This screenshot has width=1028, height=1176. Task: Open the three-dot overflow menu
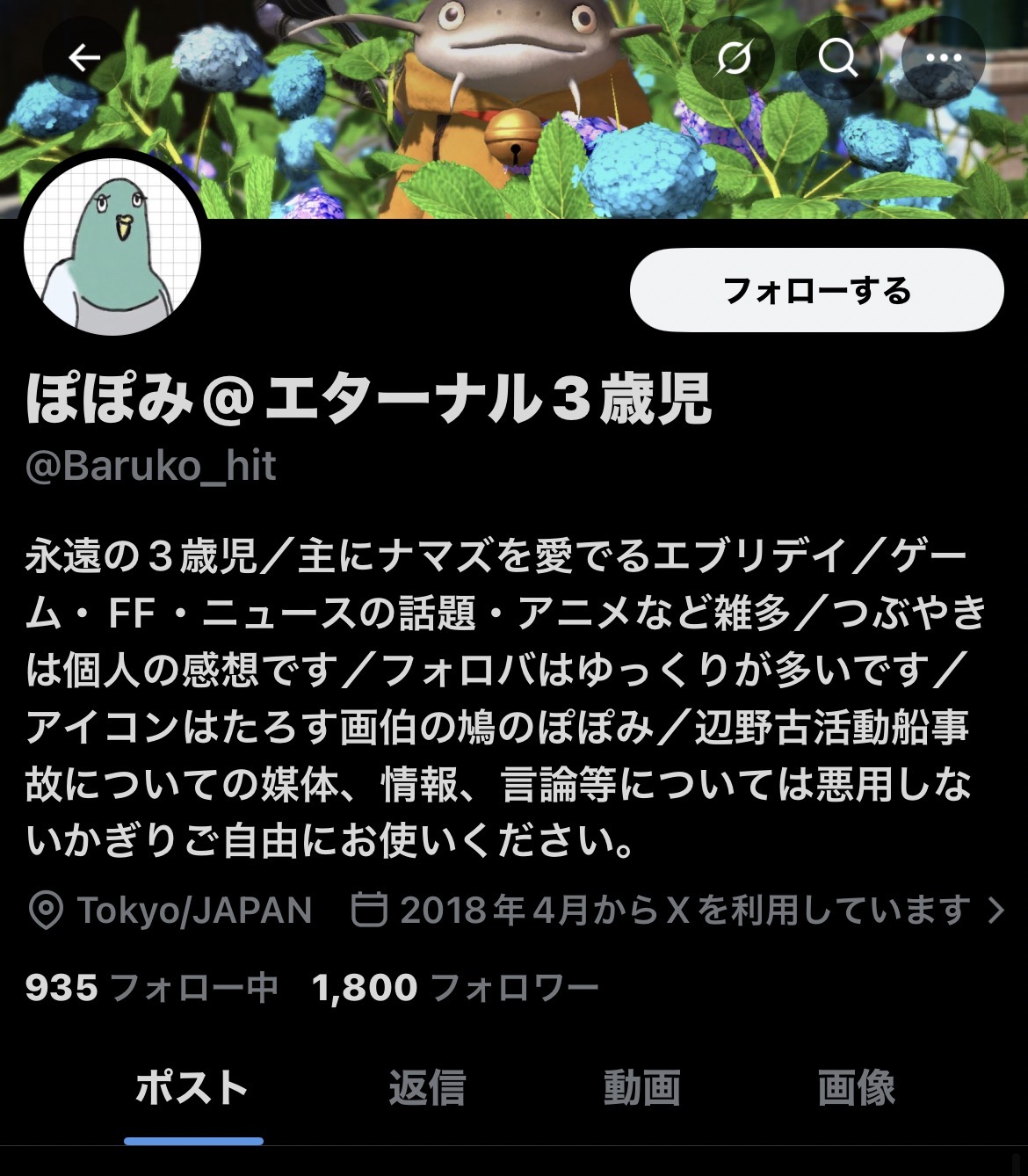tap(944, 58)
